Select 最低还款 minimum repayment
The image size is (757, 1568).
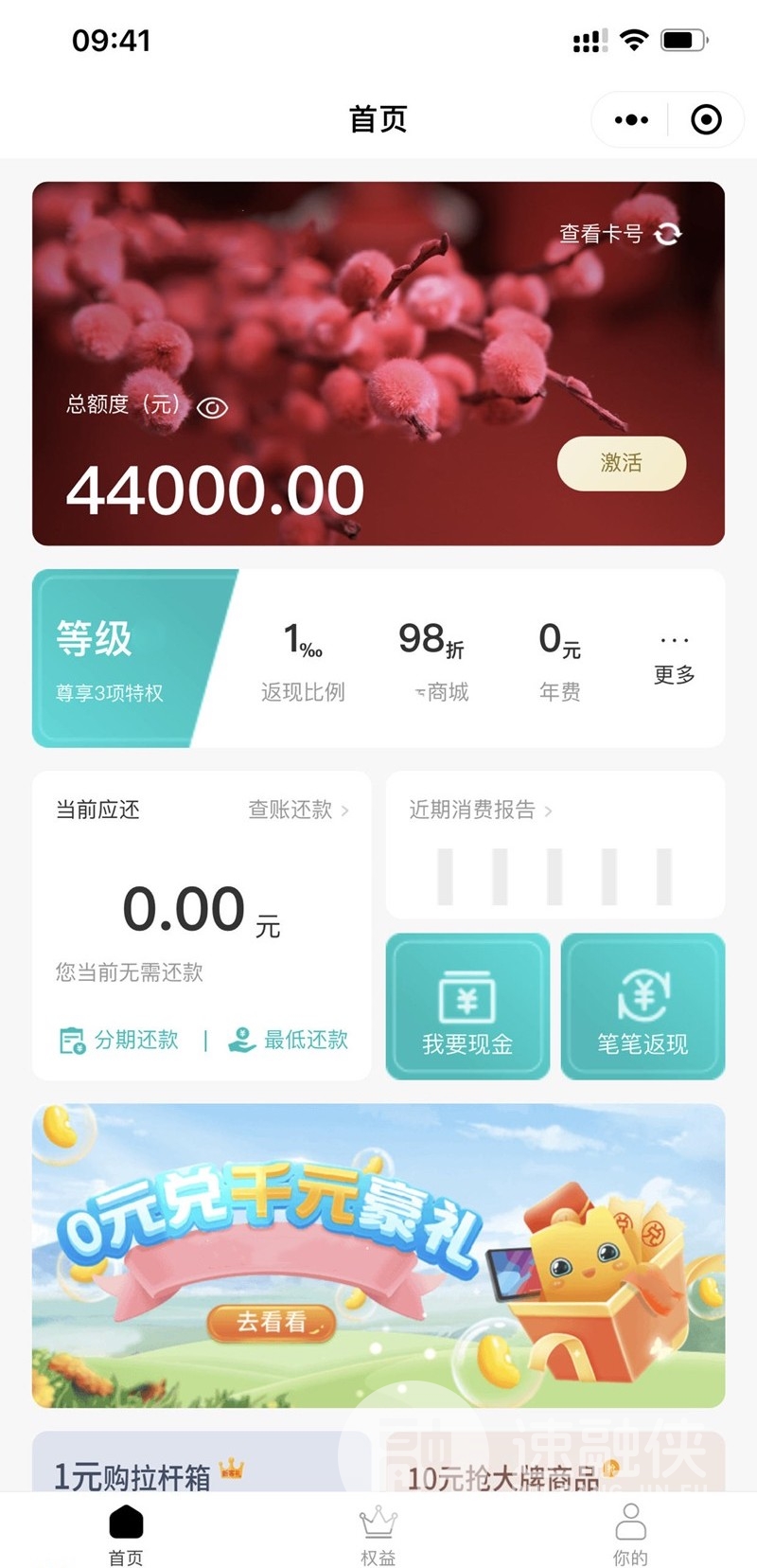point(289,1040)
